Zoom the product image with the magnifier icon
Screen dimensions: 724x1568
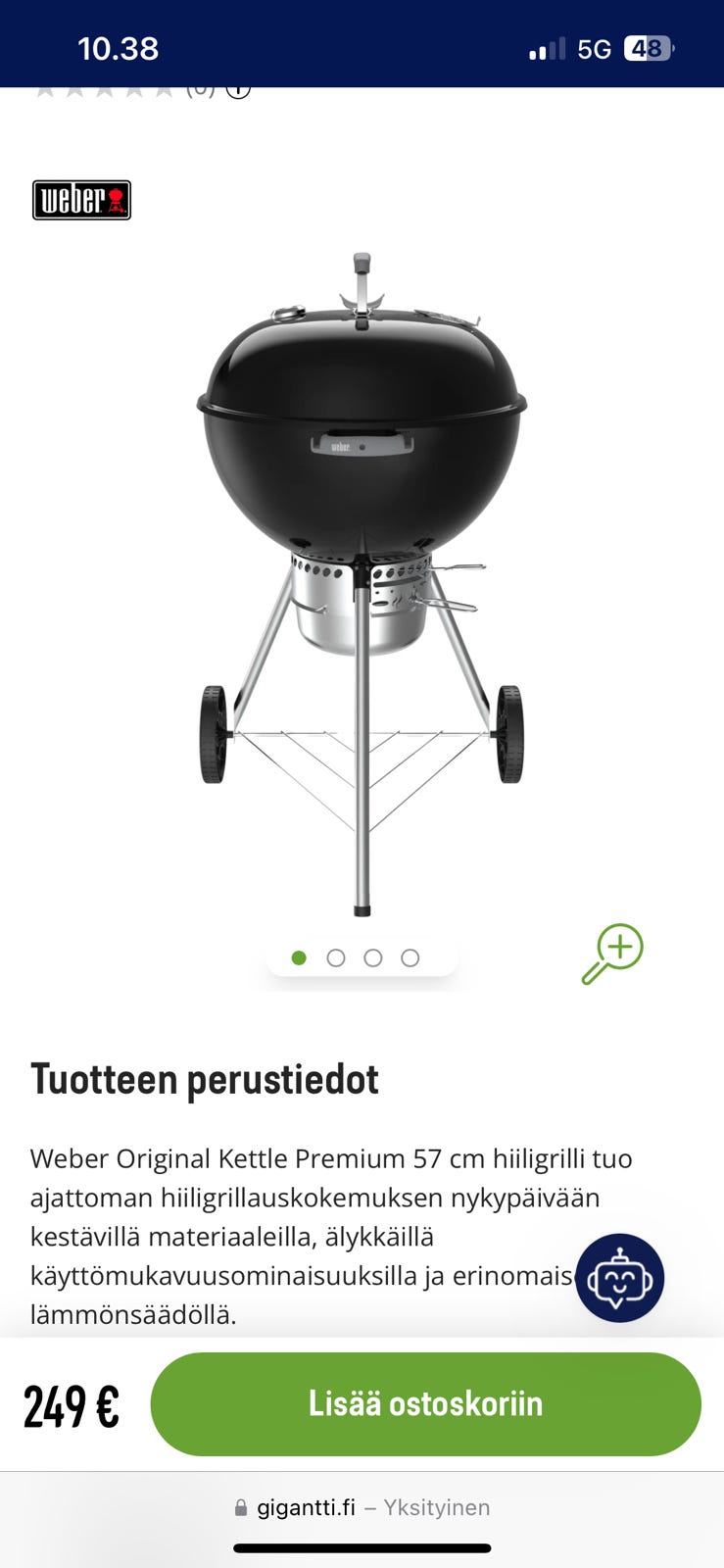point(612,954)
